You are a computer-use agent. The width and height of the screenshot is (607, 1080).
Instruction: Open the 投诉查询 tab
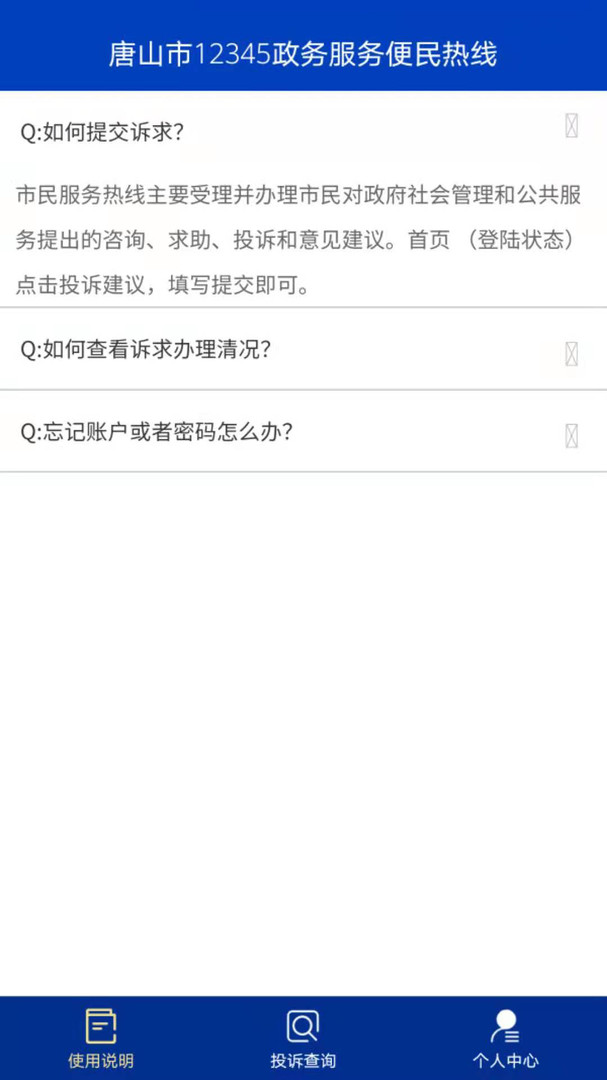(303, 1038)
